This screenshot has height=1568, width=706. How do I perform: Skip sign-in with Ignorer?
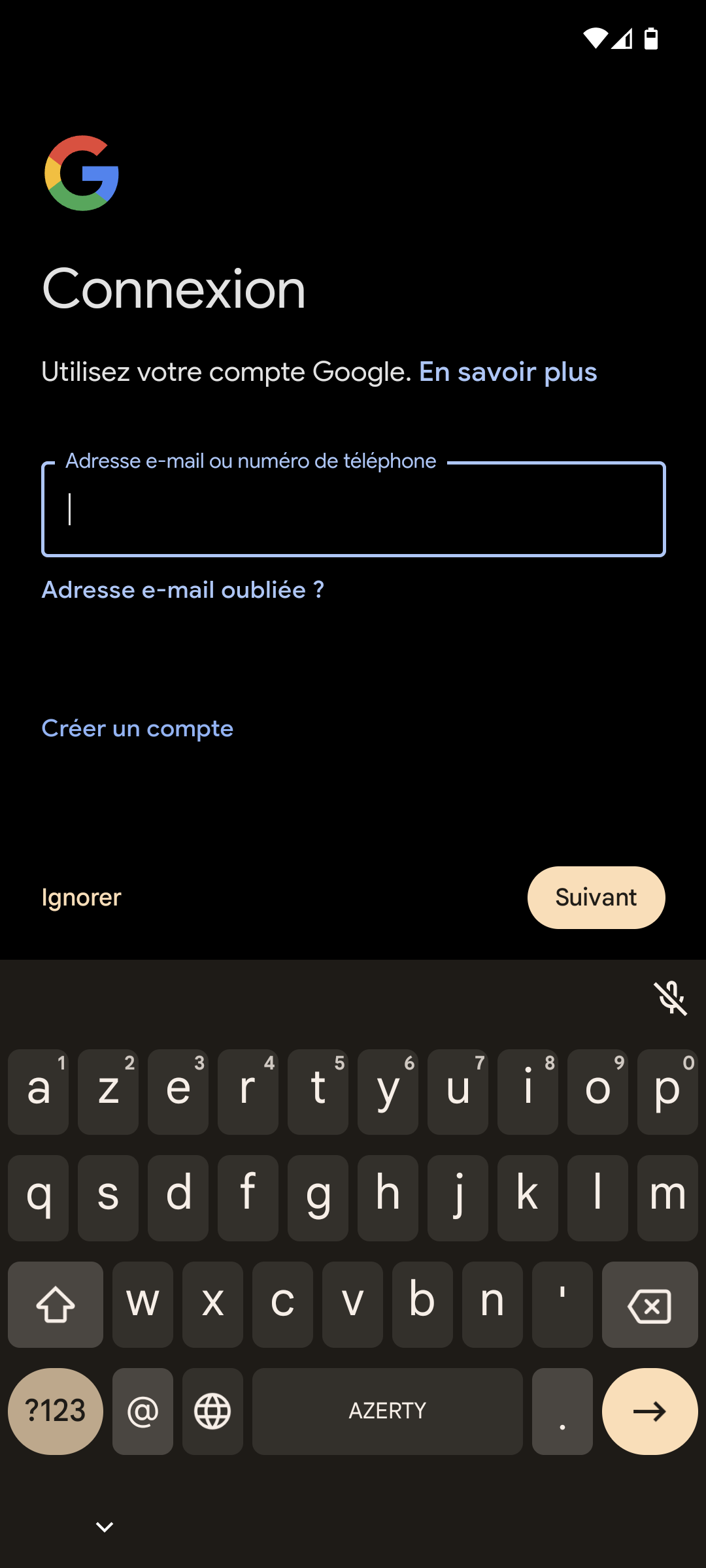coord(82,898)
